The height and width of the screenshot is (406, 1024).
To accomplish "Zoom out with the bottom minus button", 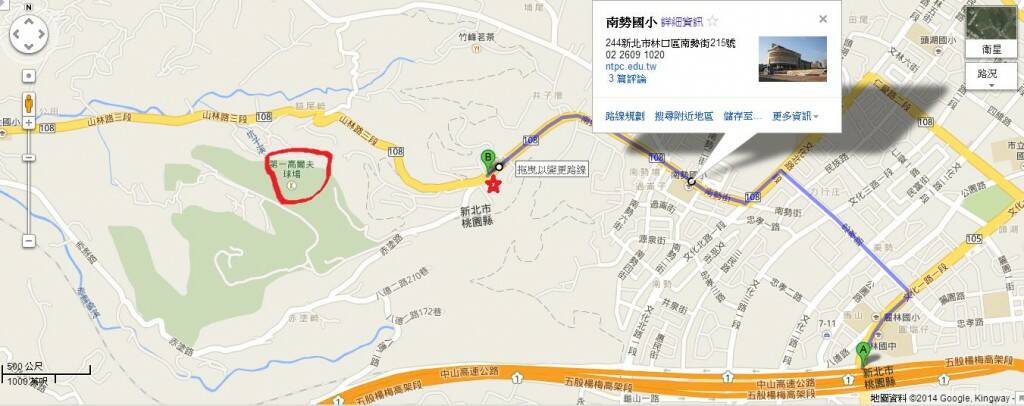I will pos(29,240).
